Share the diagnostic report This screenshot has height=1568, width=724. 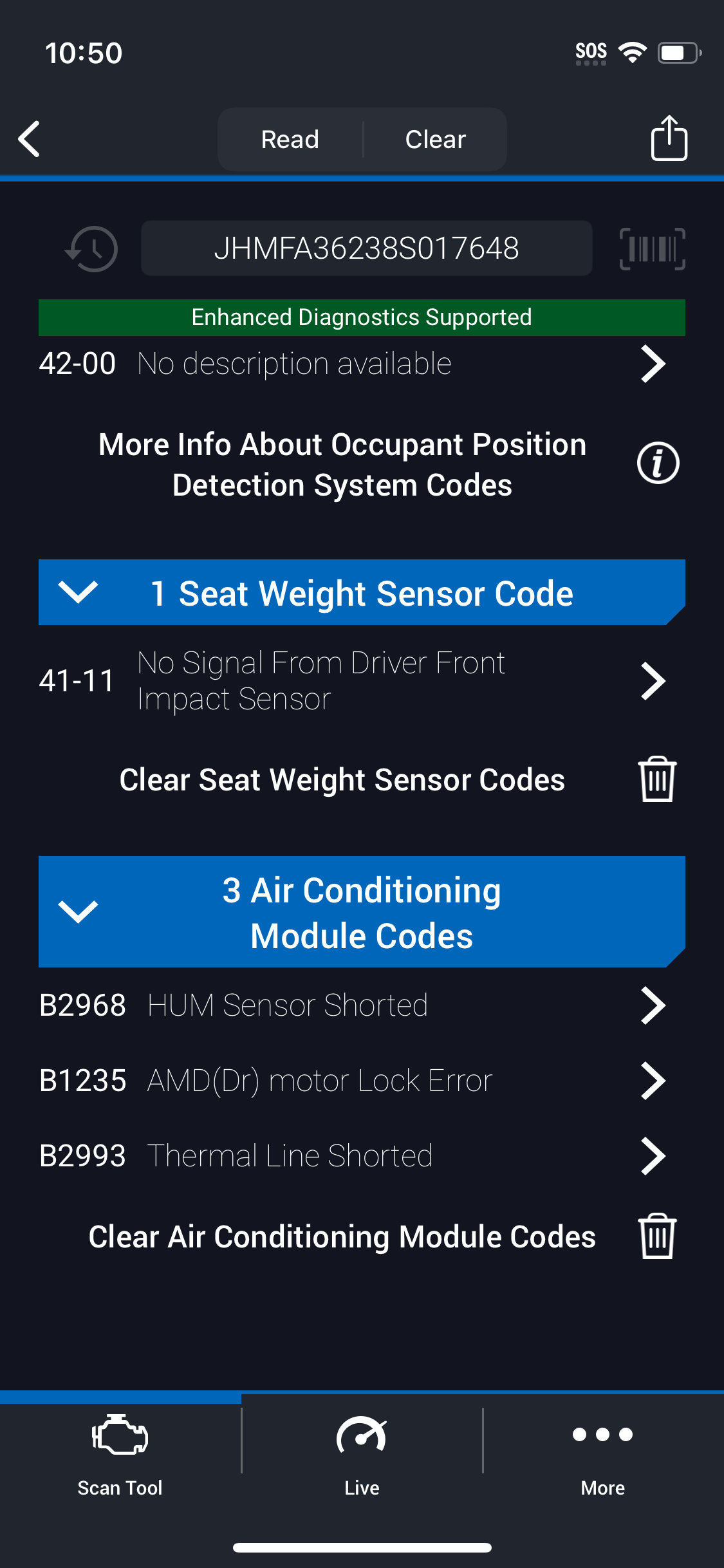(x=669, y=138)
